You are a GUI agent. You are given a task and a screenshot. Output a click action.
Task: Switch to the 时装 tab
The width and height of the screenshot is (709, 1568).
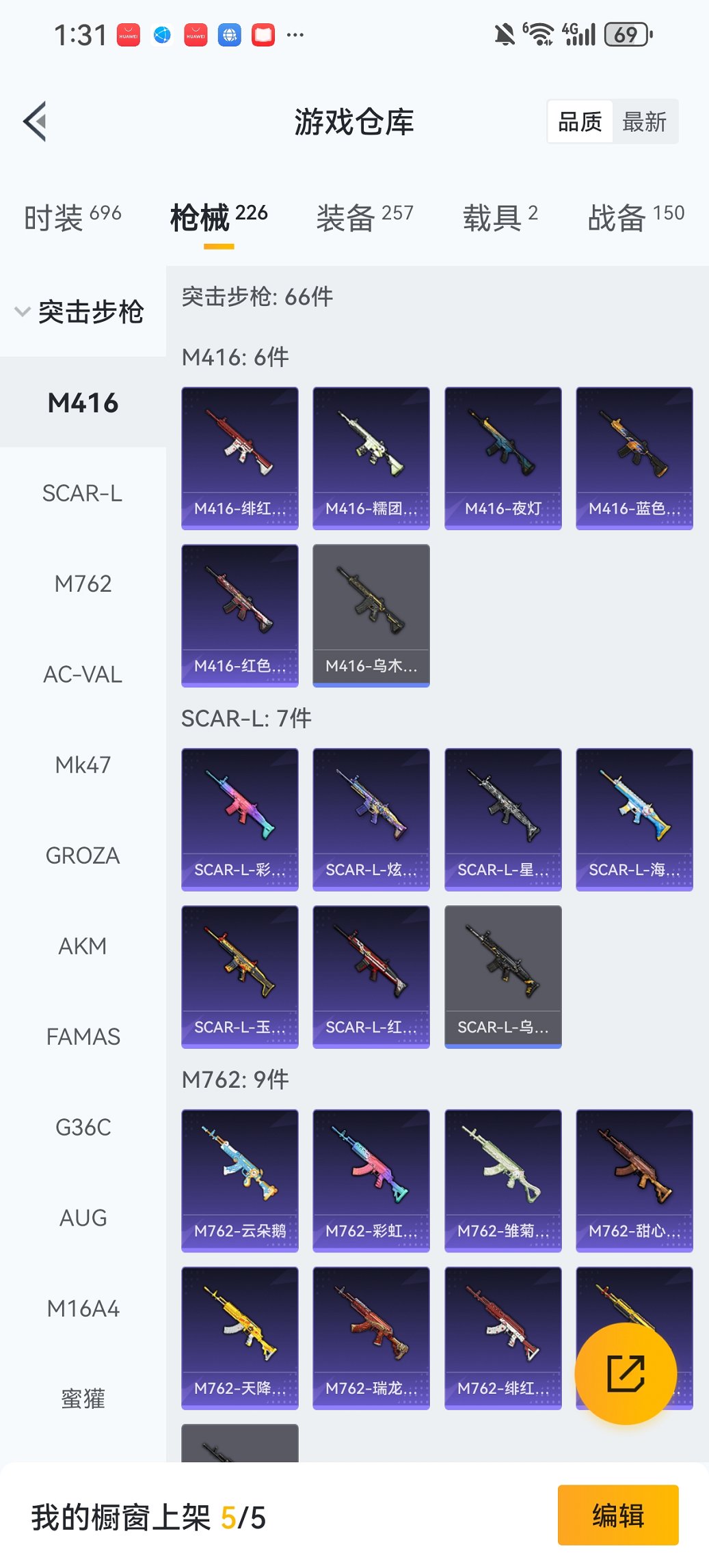[x=72, y=218]
